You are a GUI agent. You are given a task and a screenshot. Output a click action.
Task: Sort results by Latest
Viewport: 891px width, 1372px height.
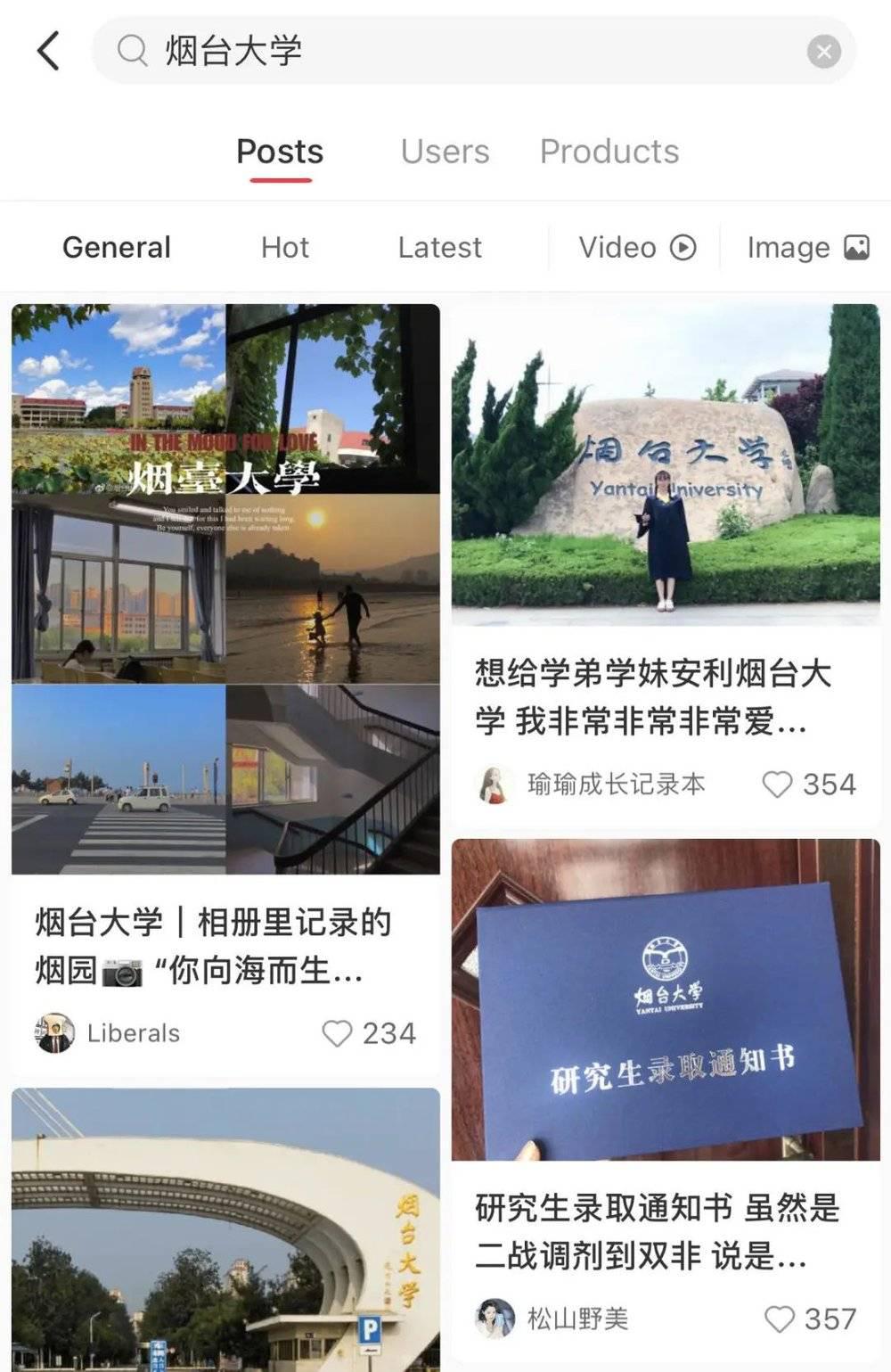point(439,247)
